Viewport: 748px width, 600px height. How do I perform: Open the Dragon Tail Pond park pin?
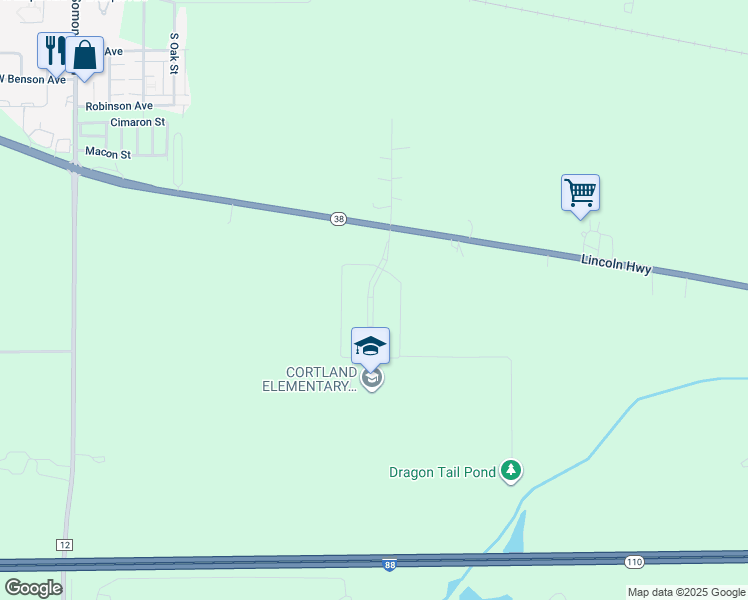tap(511, 471)
